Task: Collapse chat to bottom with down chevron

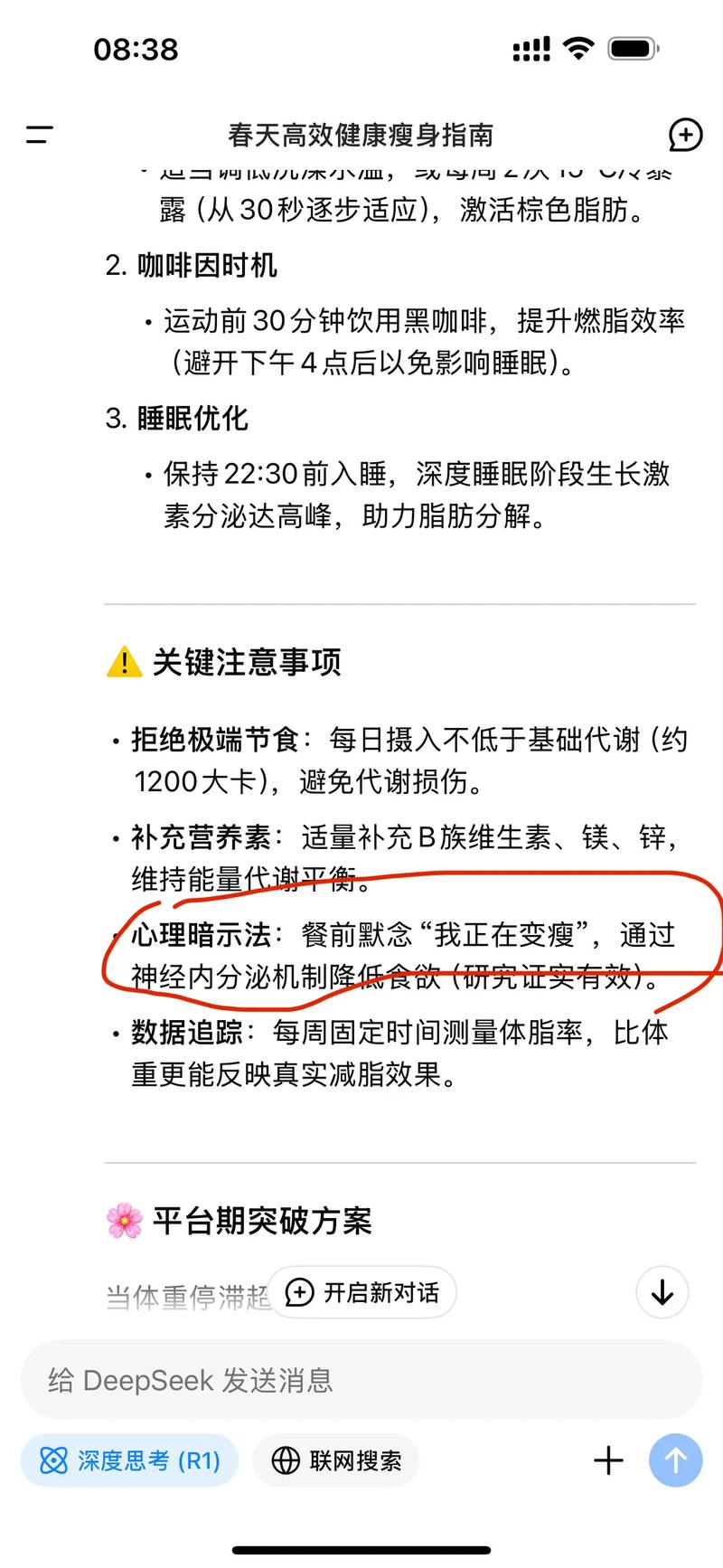Action: coord(662,1292)
